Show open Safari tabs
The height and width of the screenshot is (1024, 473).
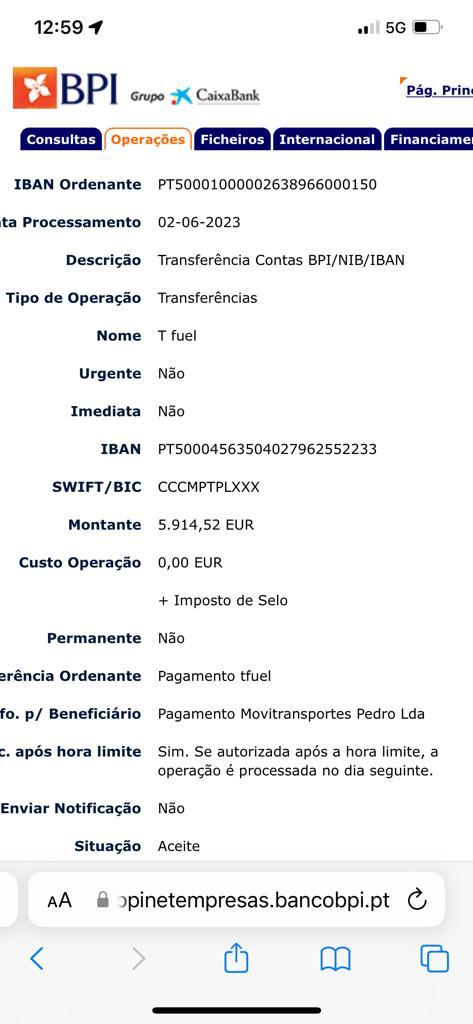pyautogui.click(x=434, y=959)
